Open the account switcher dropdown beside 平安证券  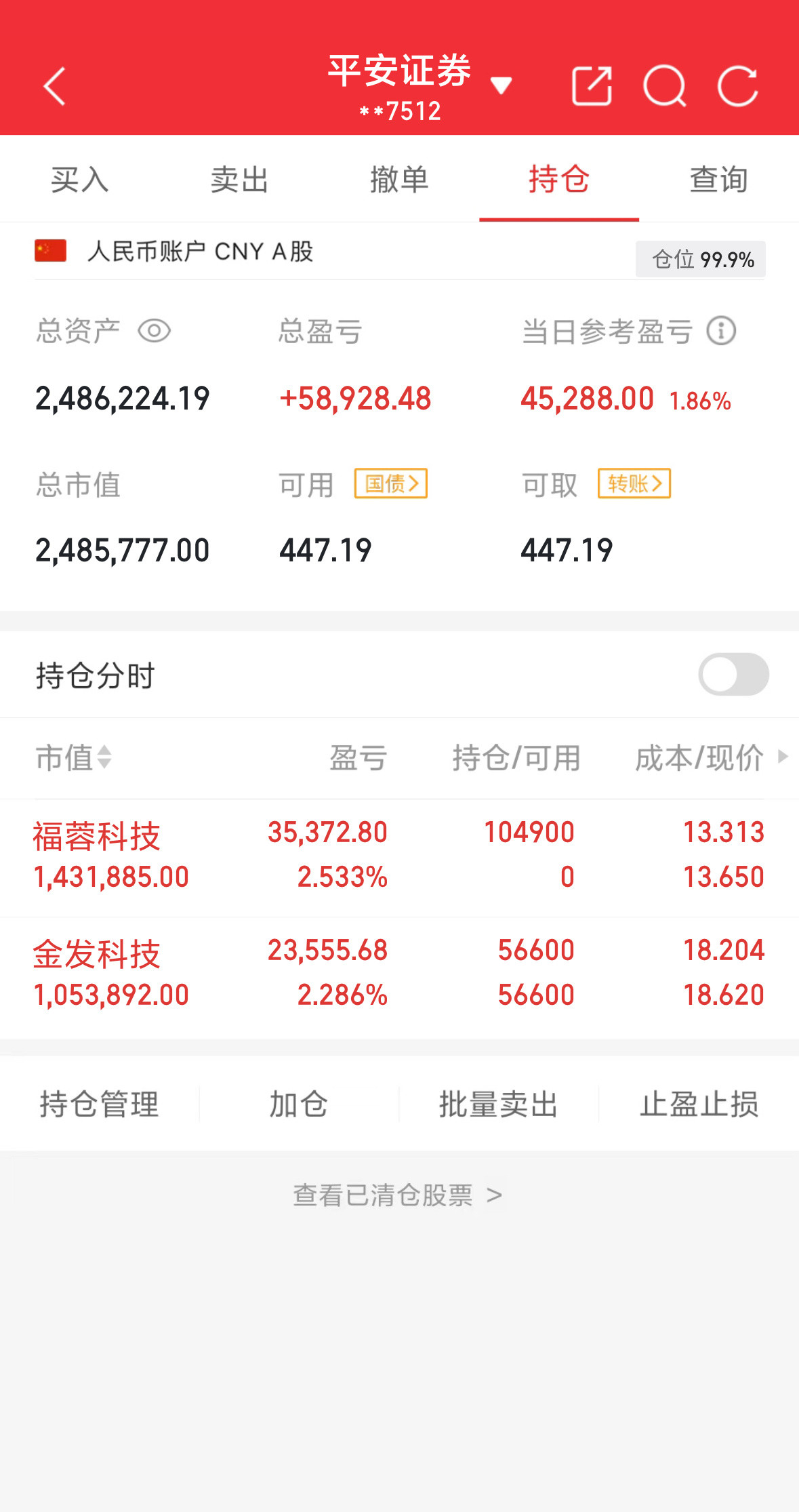click(502, 86)
